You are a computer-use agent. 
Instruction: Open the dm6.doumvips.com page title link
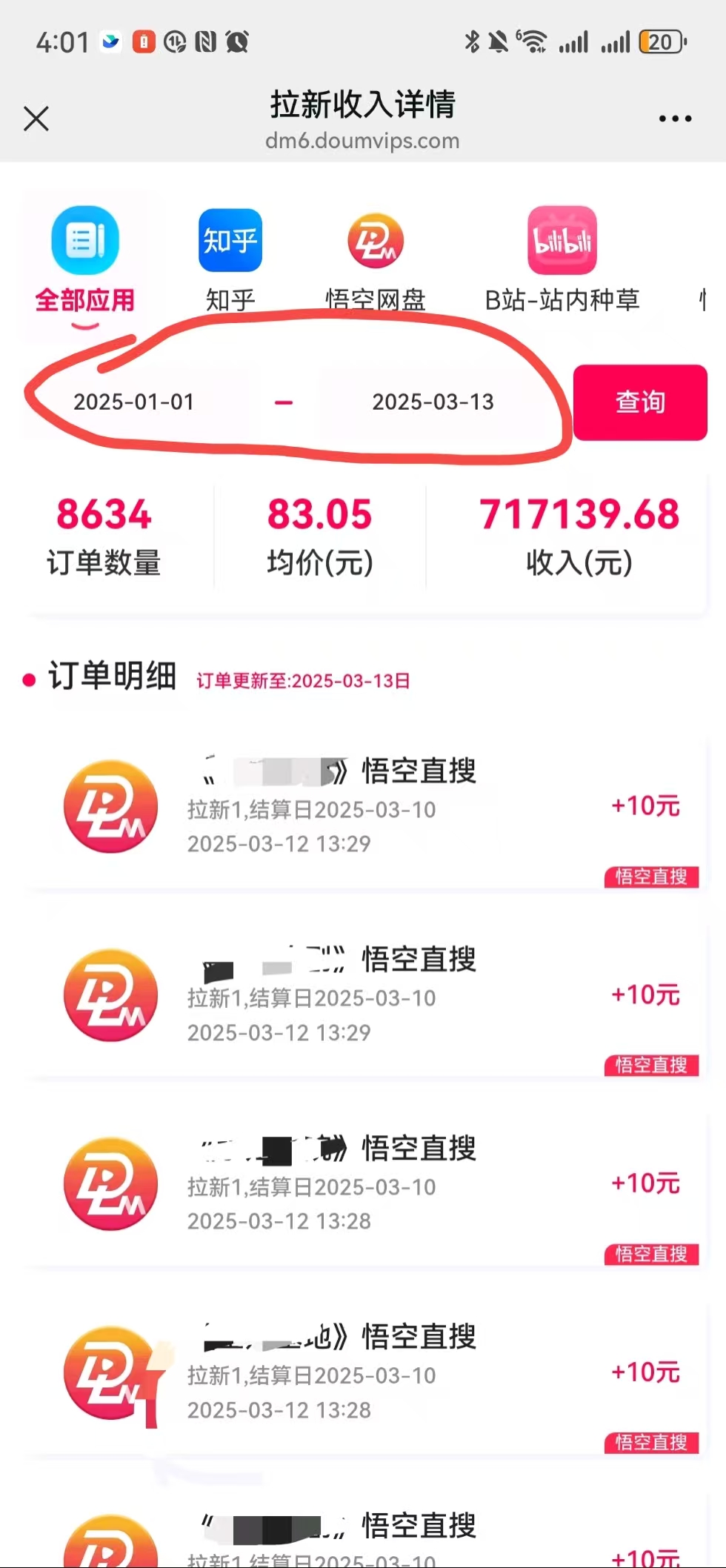pyautogui.click(x=363, y=141)
